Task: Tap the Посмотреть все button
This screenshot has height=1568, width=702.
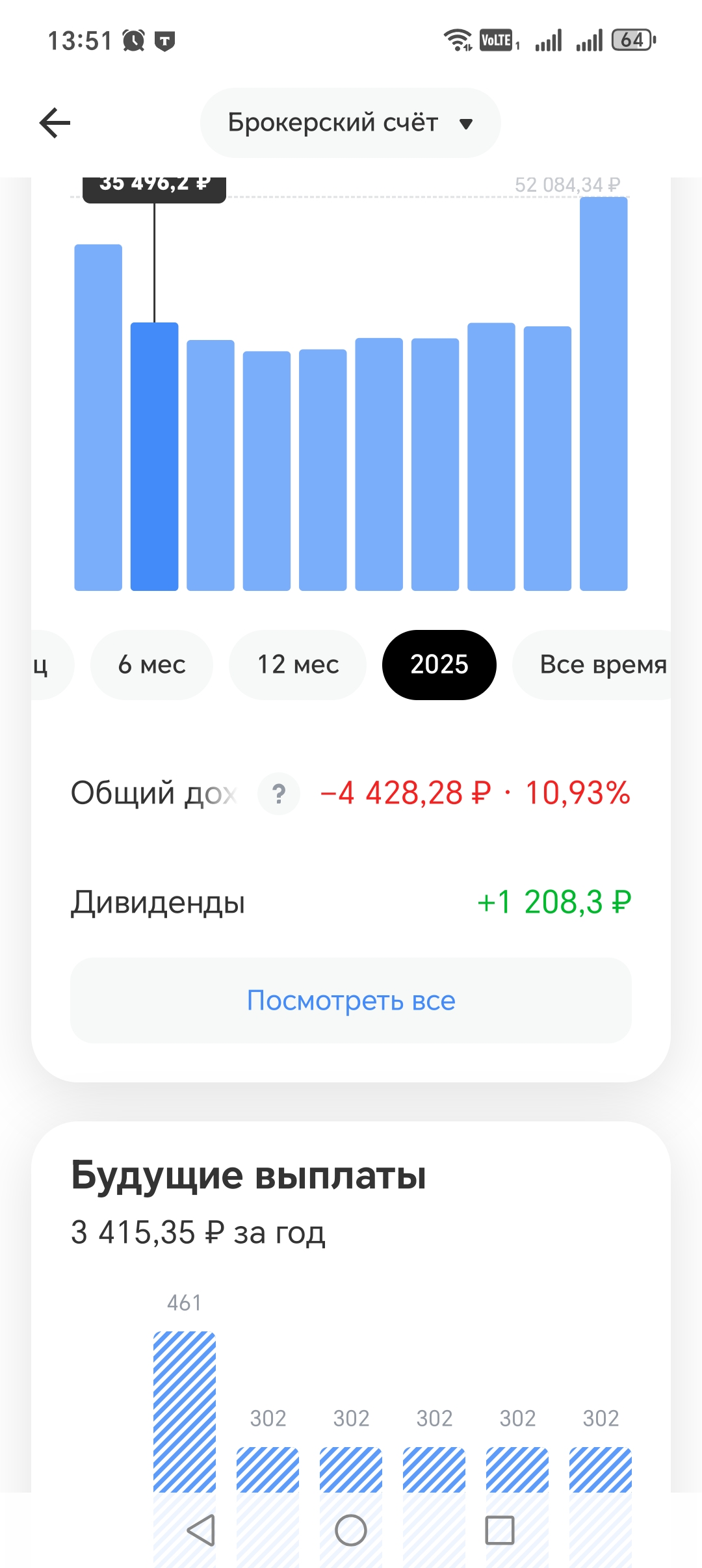Action: click(351, 1000)
